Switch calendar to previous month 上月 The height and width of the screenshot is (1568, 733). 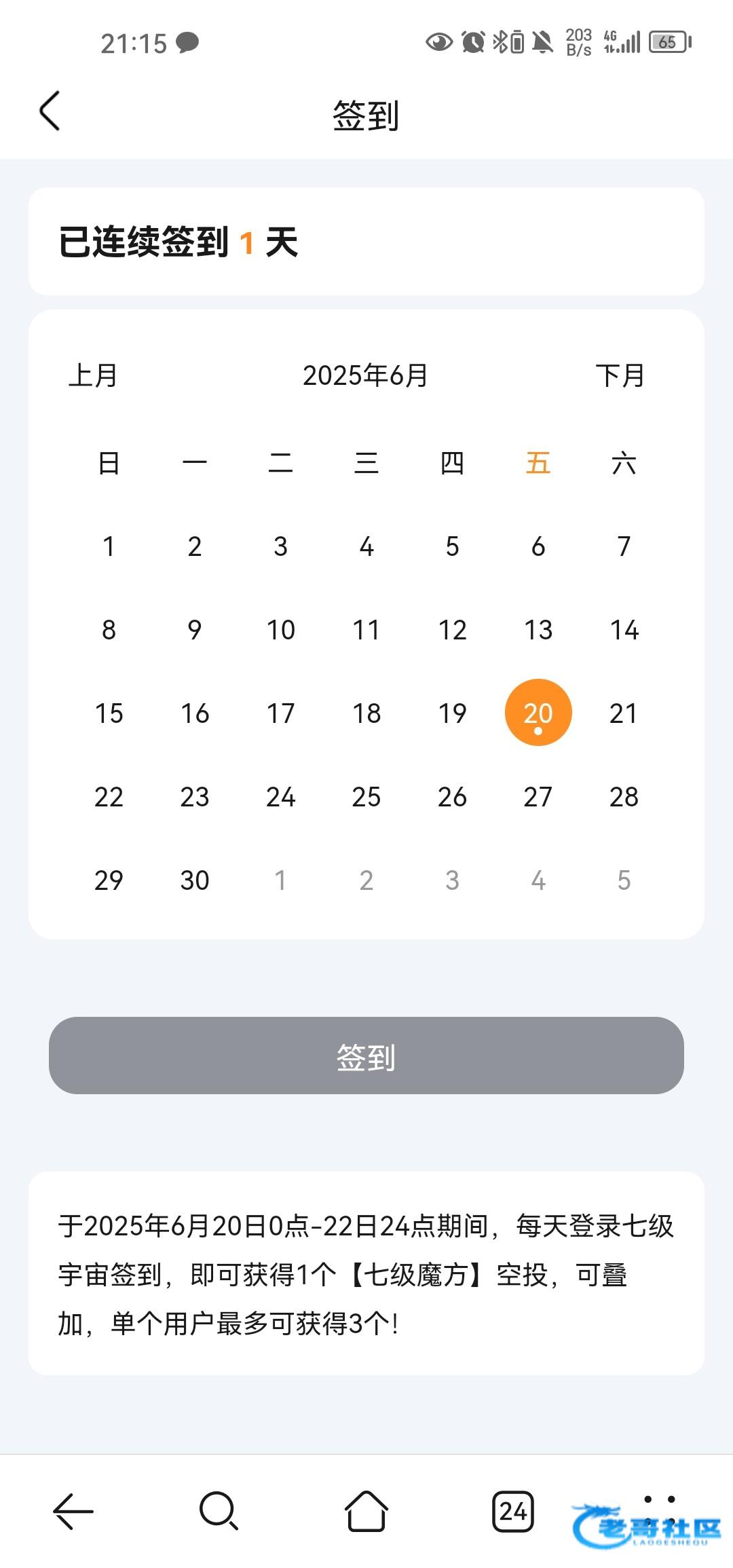point(94,375)
